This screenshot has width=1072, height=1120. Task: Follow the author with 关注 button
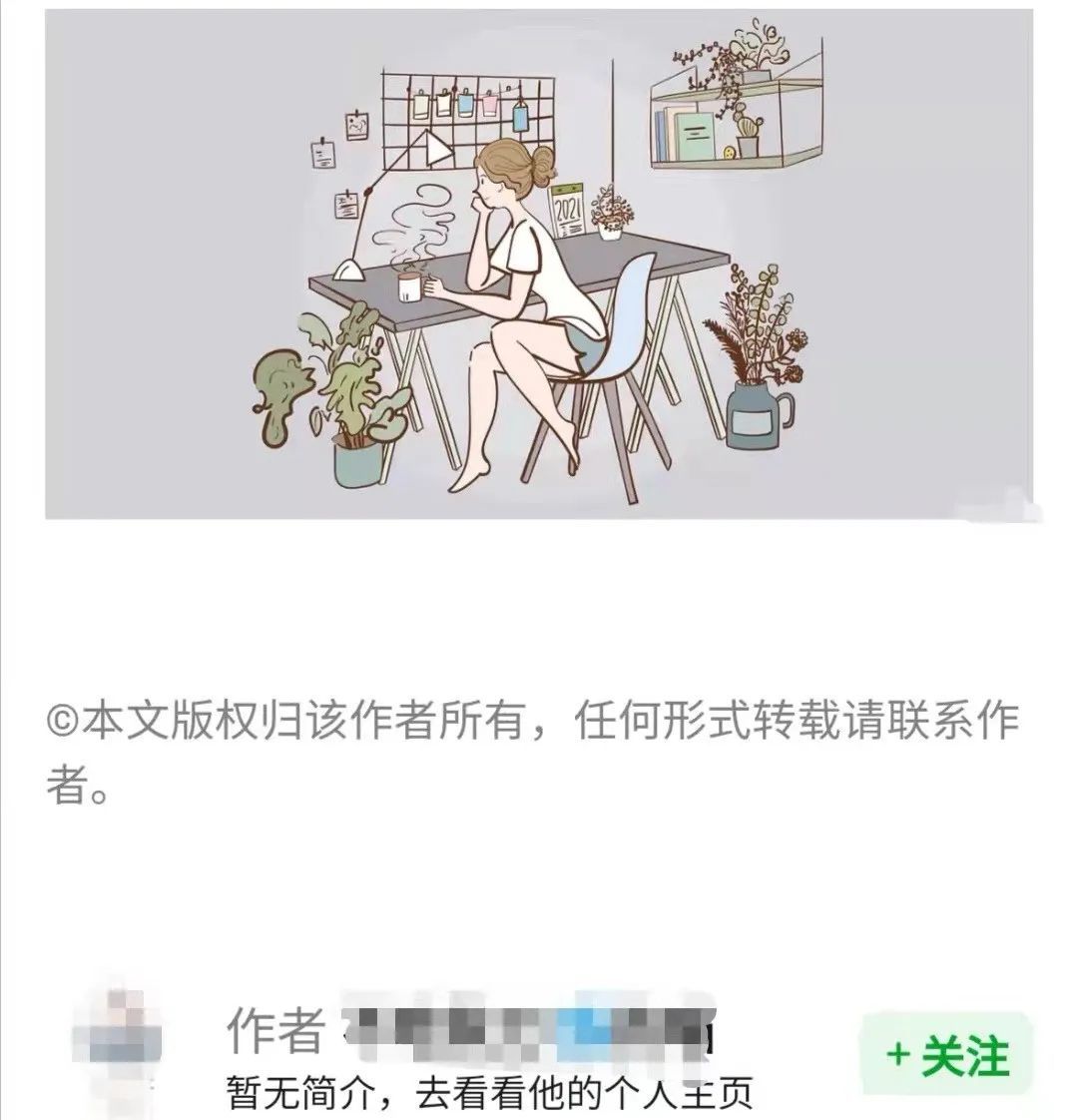(946, 1055)
